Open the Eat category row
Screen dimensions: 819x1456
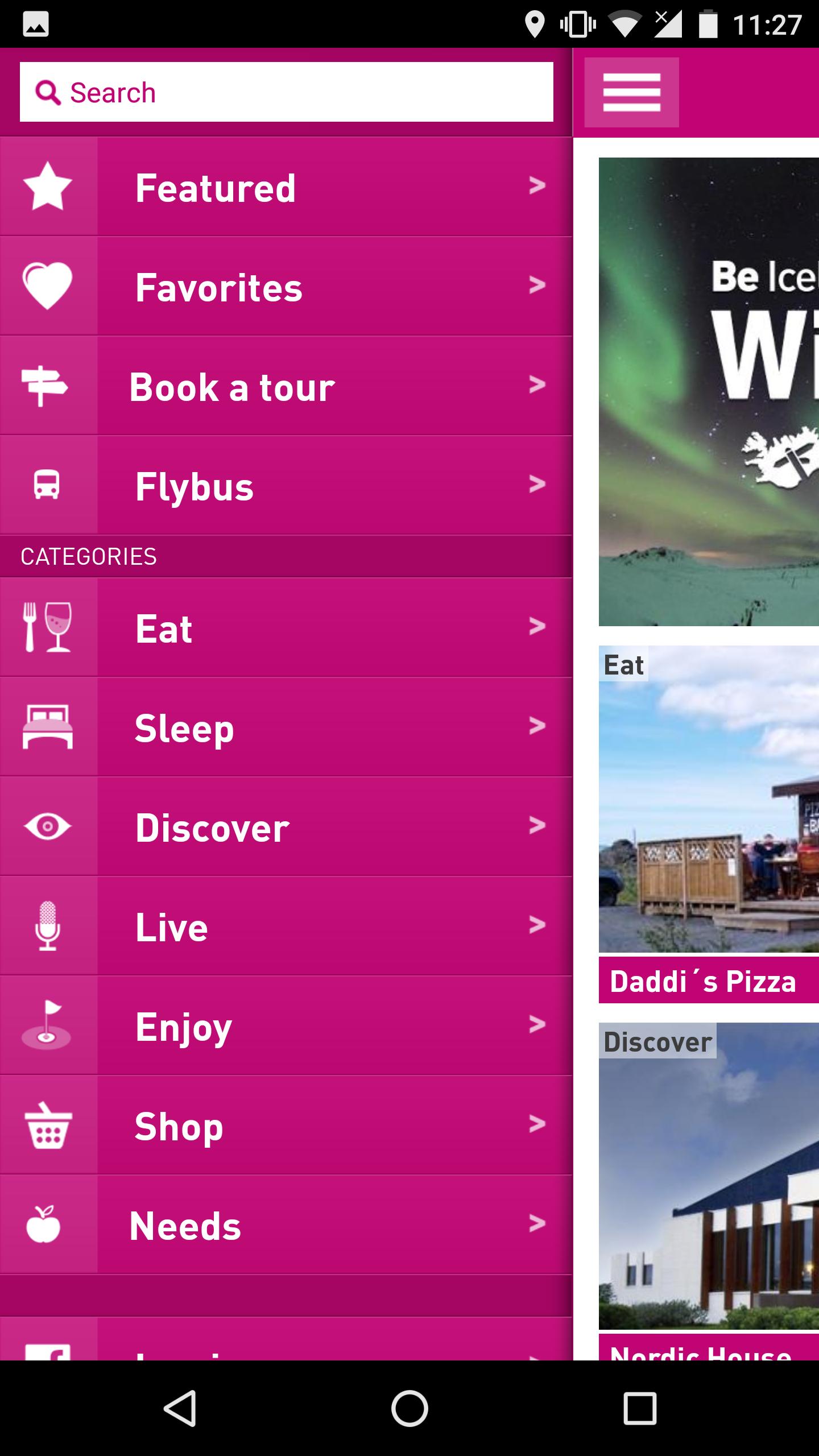tap(286, 627)
